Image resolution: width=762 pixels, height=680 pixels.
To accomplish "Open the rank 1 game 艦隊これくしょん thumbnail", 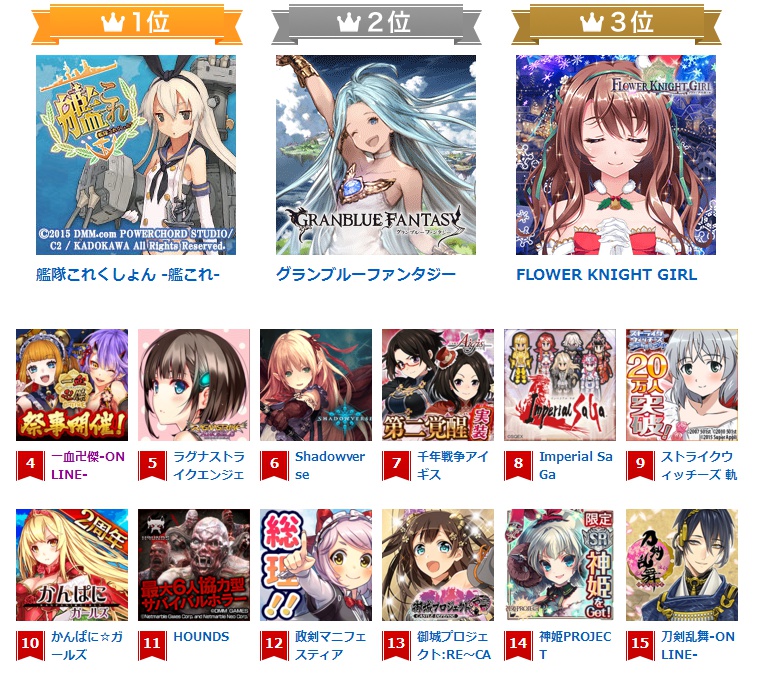I will (x=136, y=155).
